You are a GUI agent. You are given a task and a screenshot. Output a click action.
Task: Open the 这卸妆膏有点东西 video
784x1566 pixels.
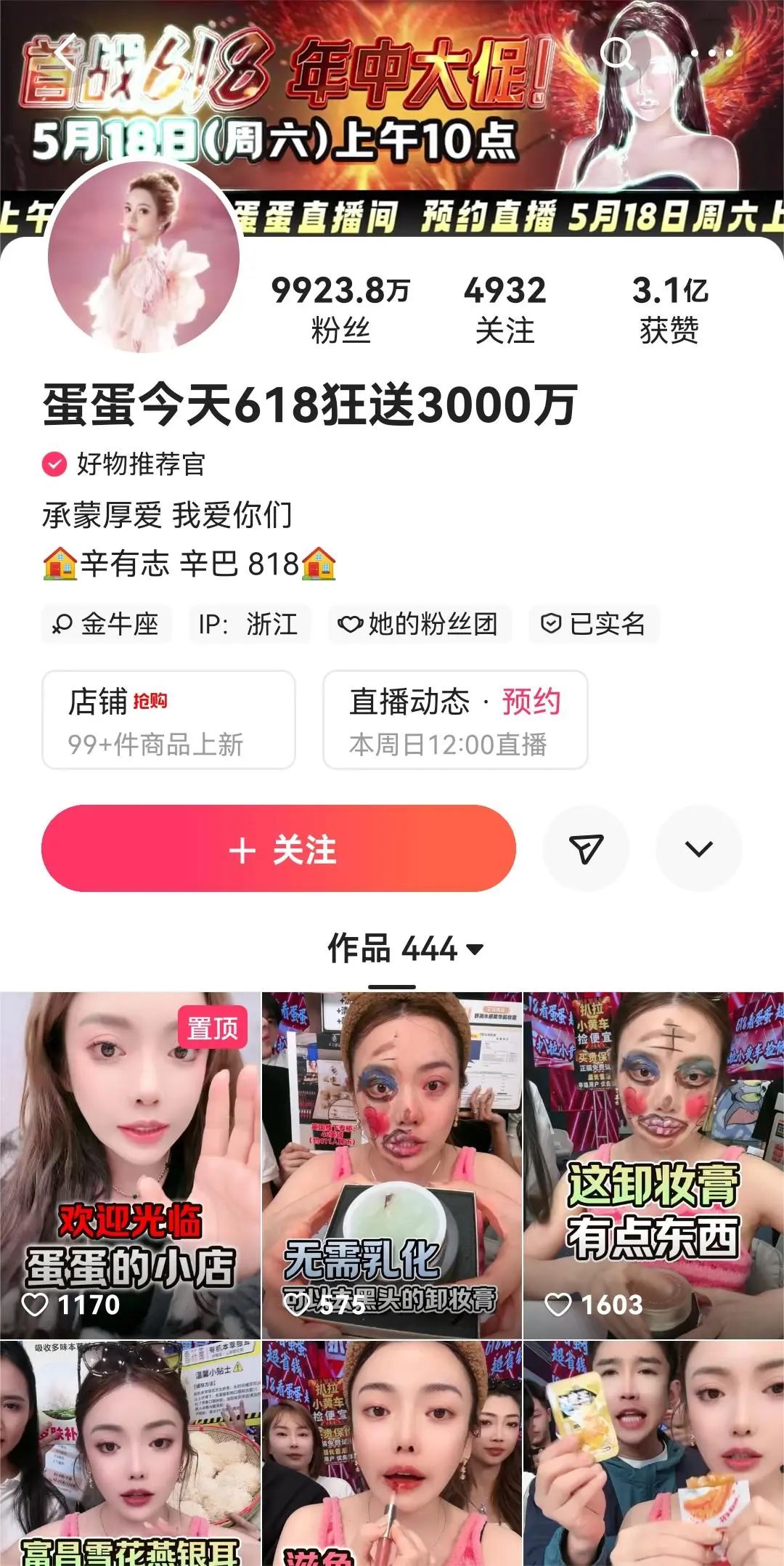tap(653, 1165)
